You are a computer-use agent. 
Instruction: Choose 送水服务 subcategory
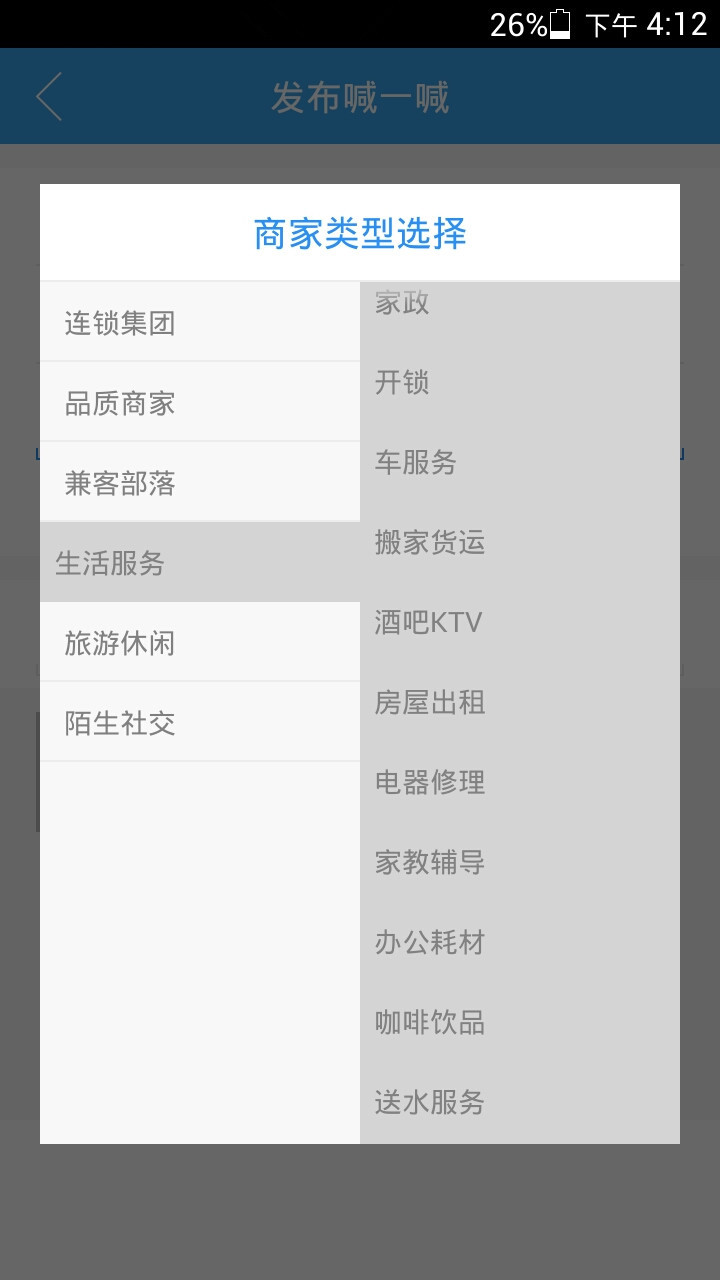(518, 1102)
